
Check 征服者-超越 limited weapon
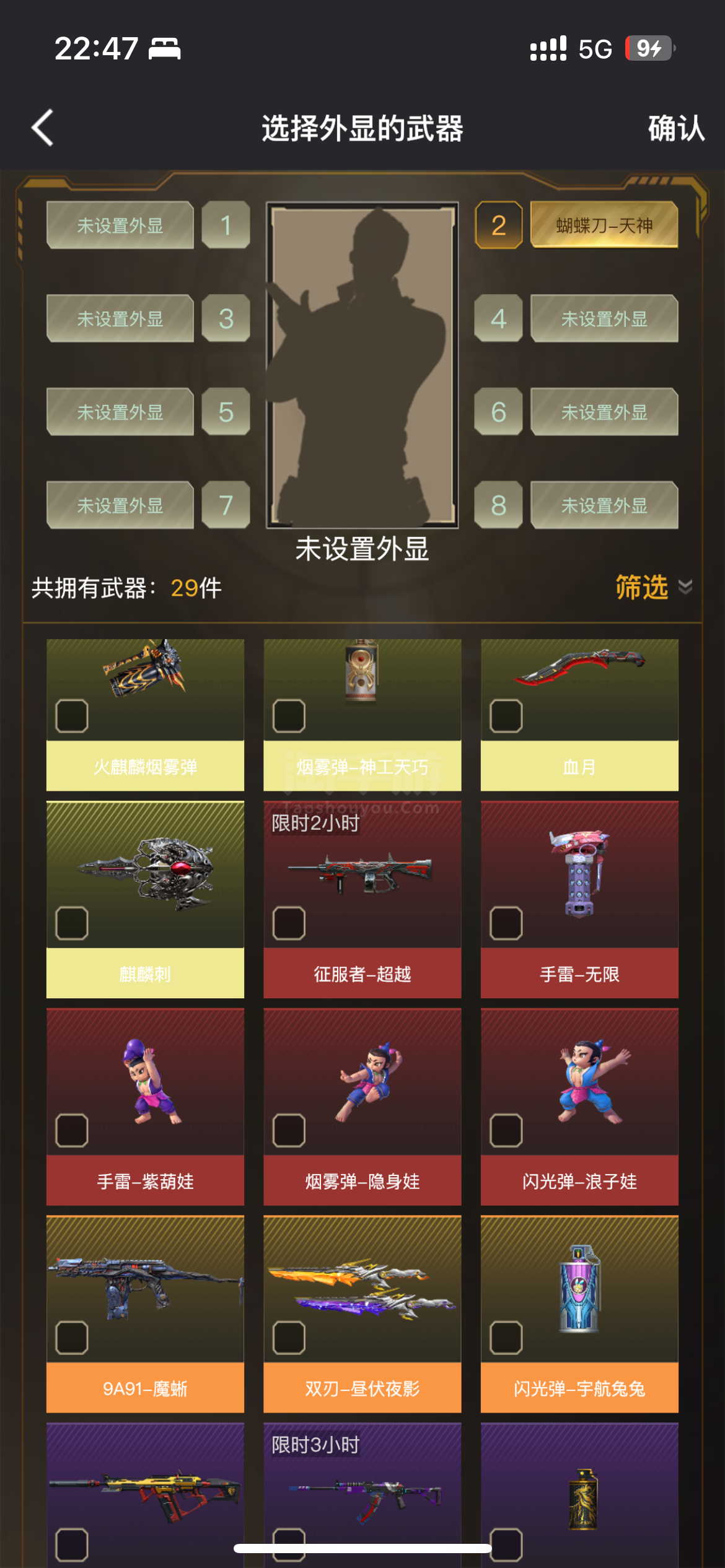coord(289,923)
